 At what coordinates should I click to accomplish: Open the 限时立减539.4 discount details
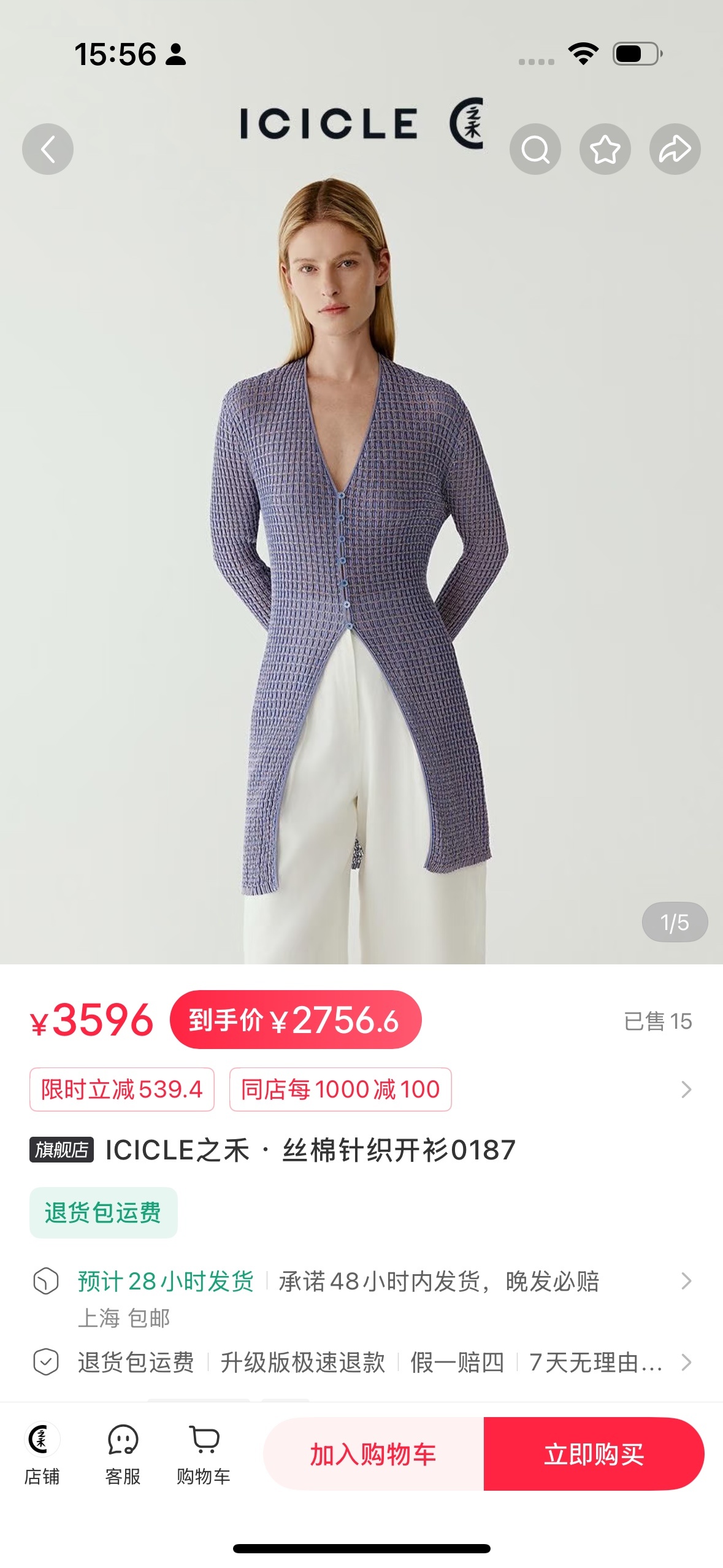click(x=121, y=1090)
